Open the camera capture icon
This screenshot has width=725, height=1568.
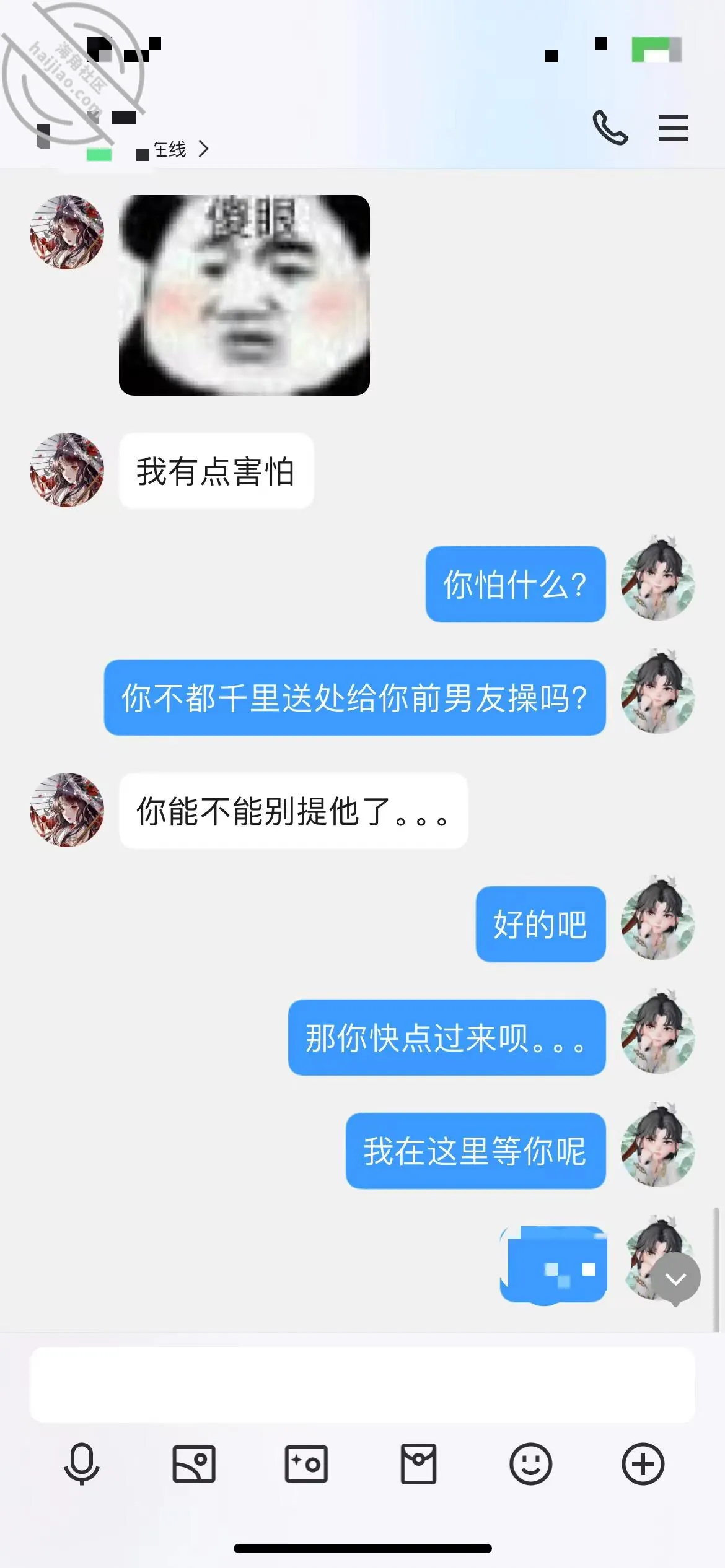pos(306,1464)
